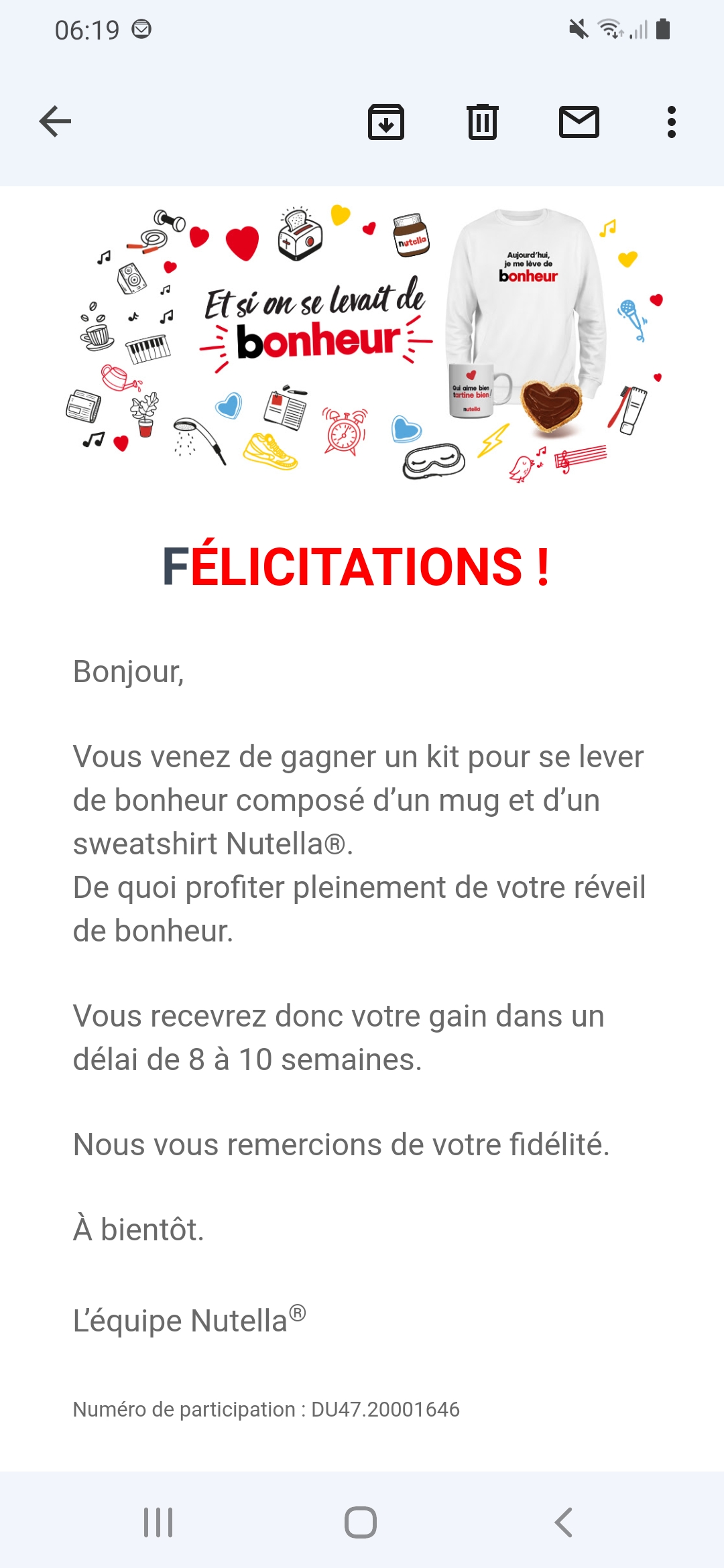The width and height of the screenshot is (724, 1568).
Task: Archive this Nutella email
Action: tap(386, 122)
